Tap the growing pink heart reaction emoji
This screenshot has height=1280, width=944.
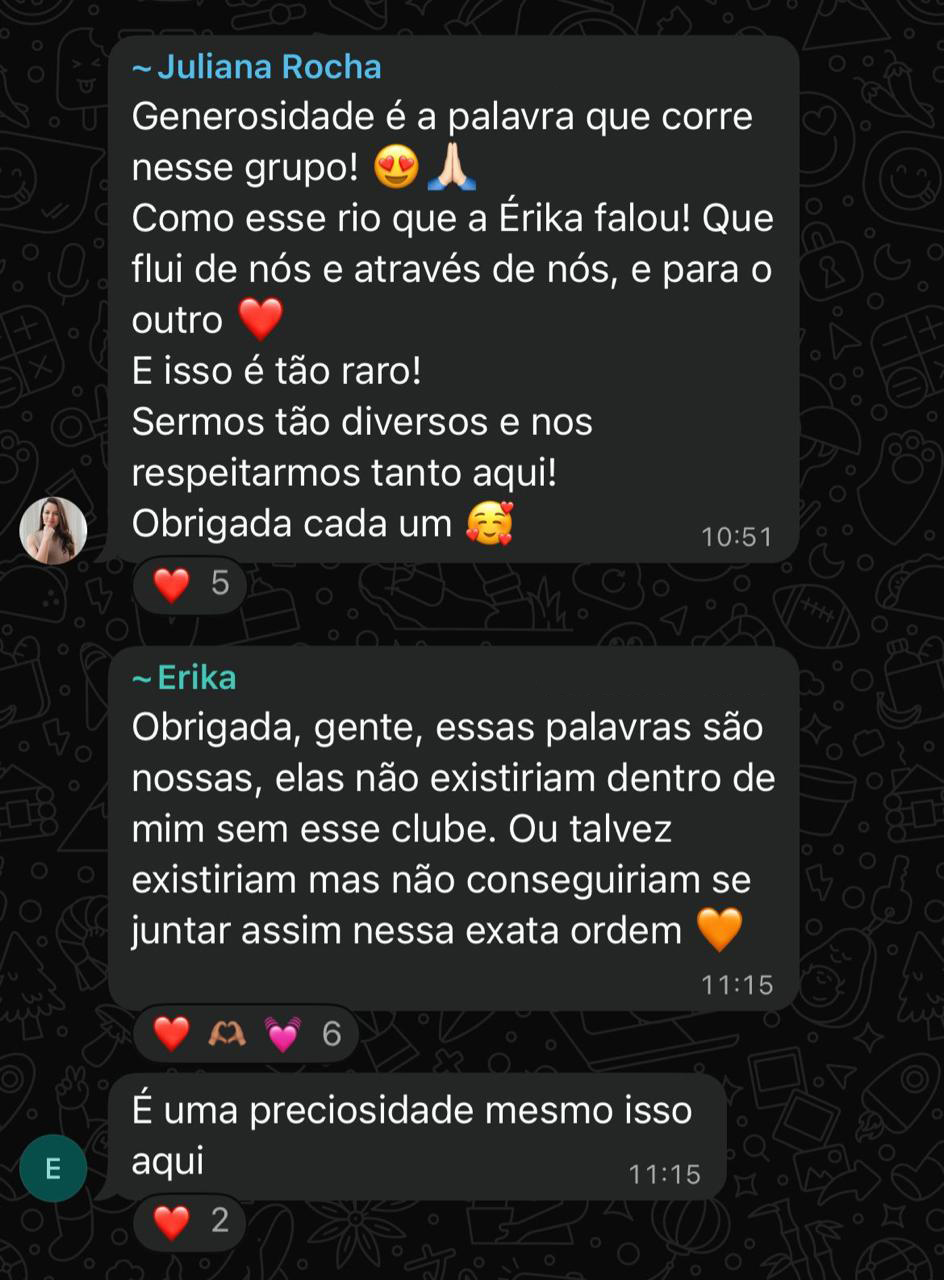click(x=281, y=1031)
